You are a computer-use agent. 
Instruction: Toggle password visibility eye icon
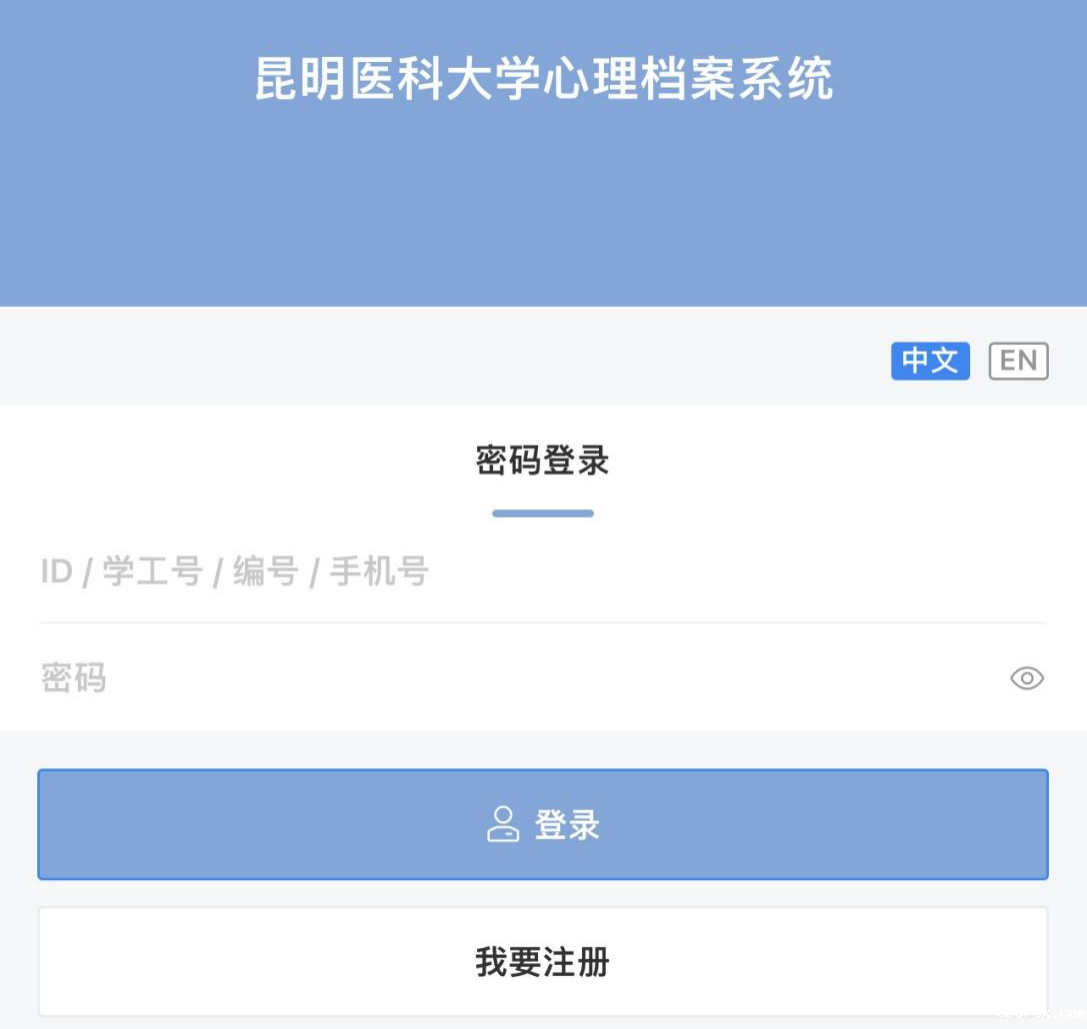pyautogui.click(x=1026, y=679)
